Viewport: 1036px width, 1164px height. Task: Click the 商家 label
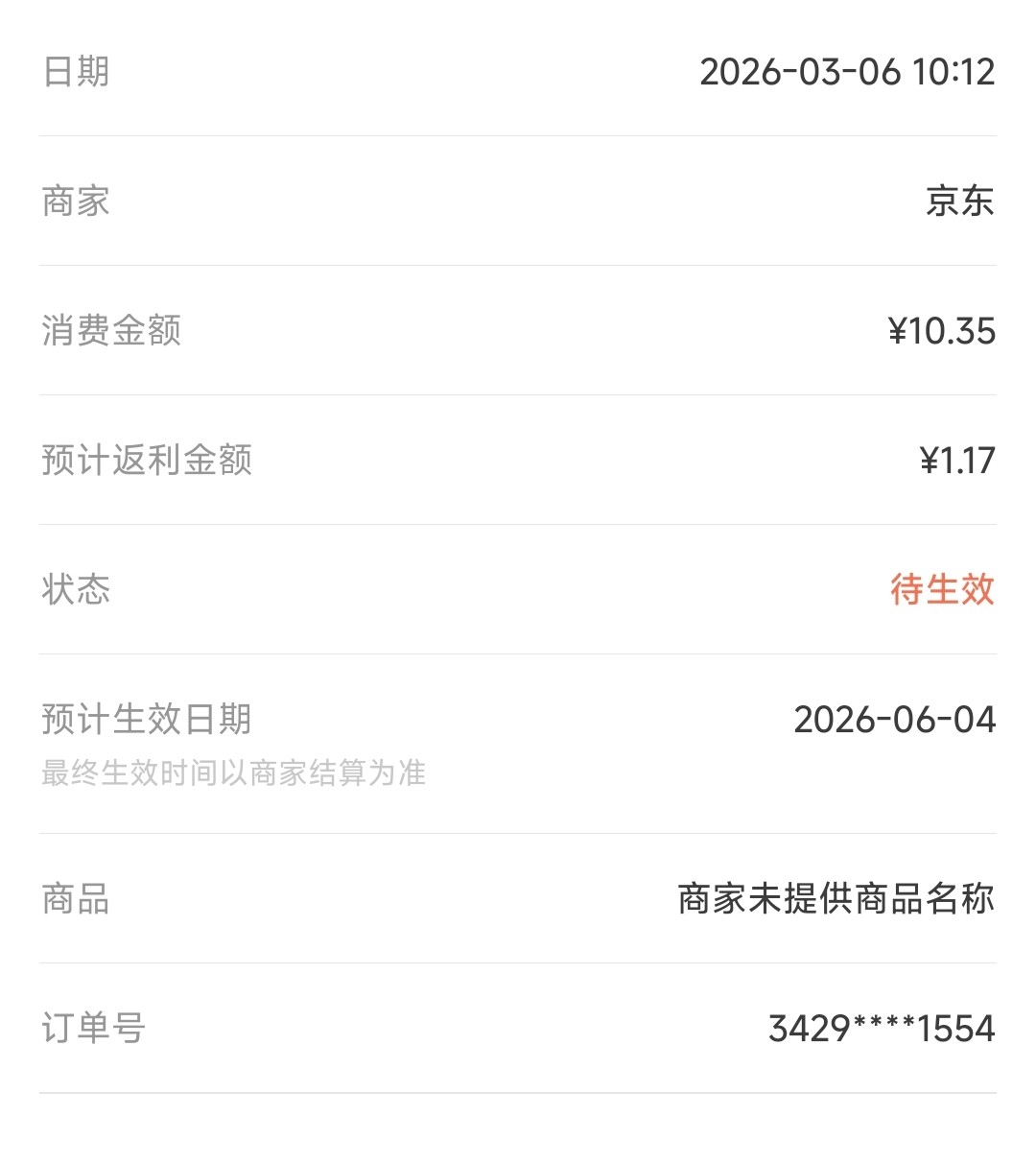coord(74,201)
